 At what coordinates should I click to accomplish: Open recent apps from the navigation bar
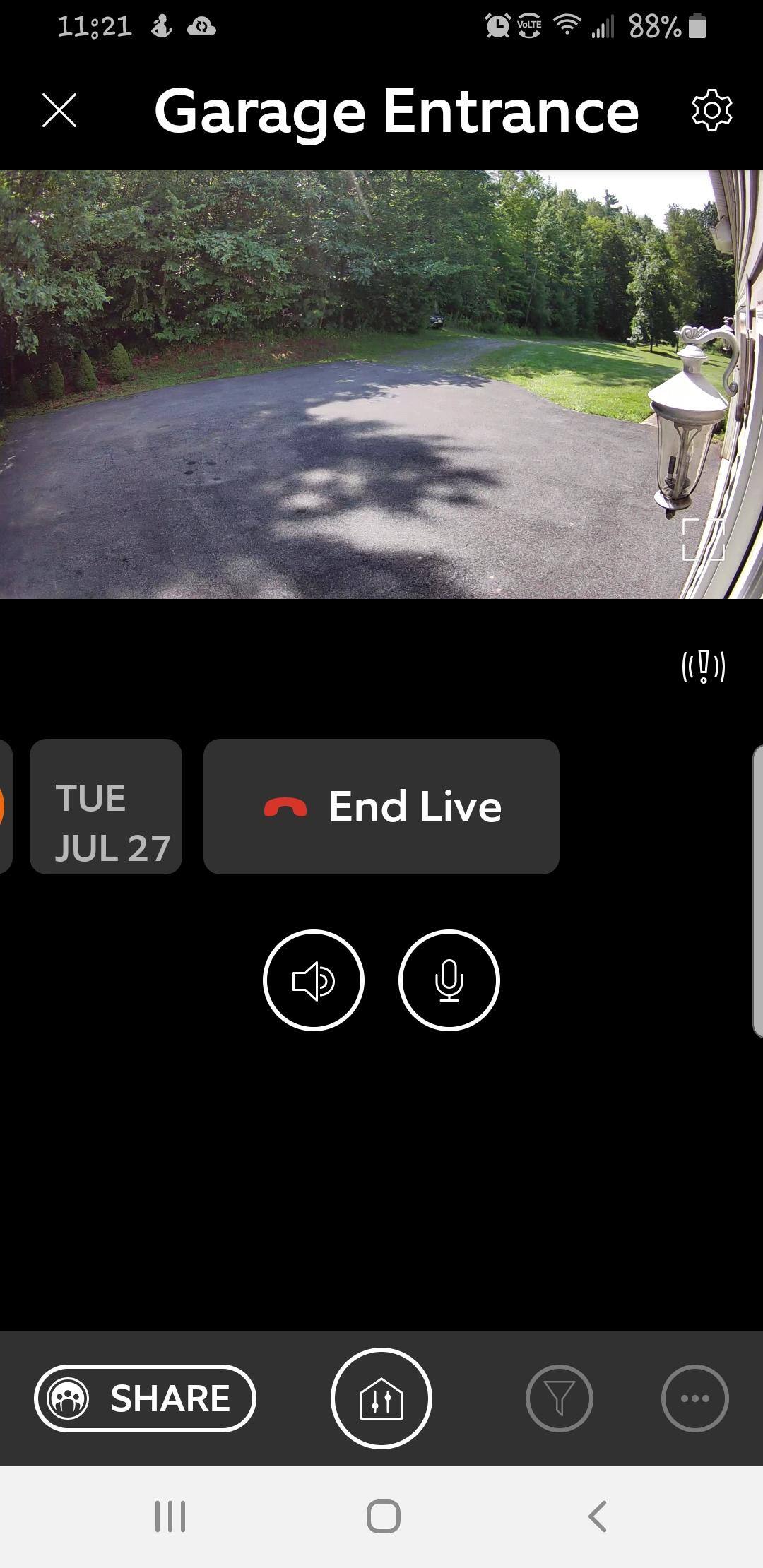(x=170, y=1516)
